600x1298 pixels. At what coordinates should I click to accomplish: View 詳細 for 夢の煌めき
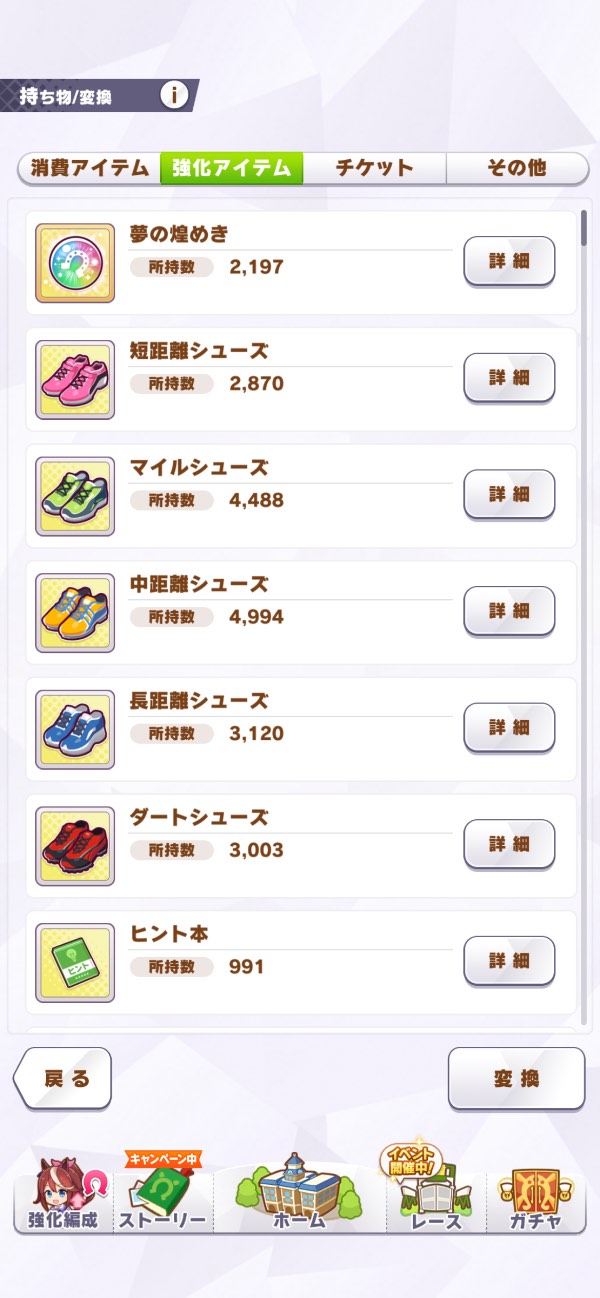[x=509, y=261]
